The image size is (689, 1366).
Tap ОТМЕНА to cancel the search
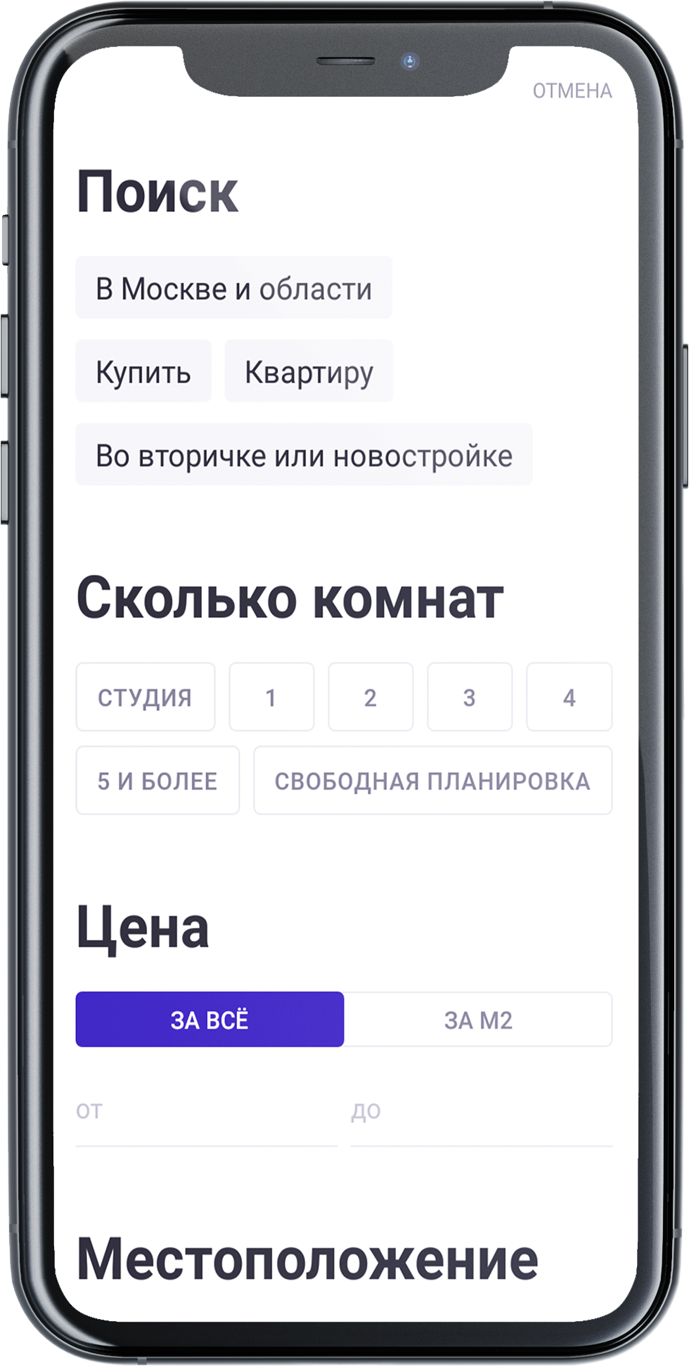(x=571, y=91)
